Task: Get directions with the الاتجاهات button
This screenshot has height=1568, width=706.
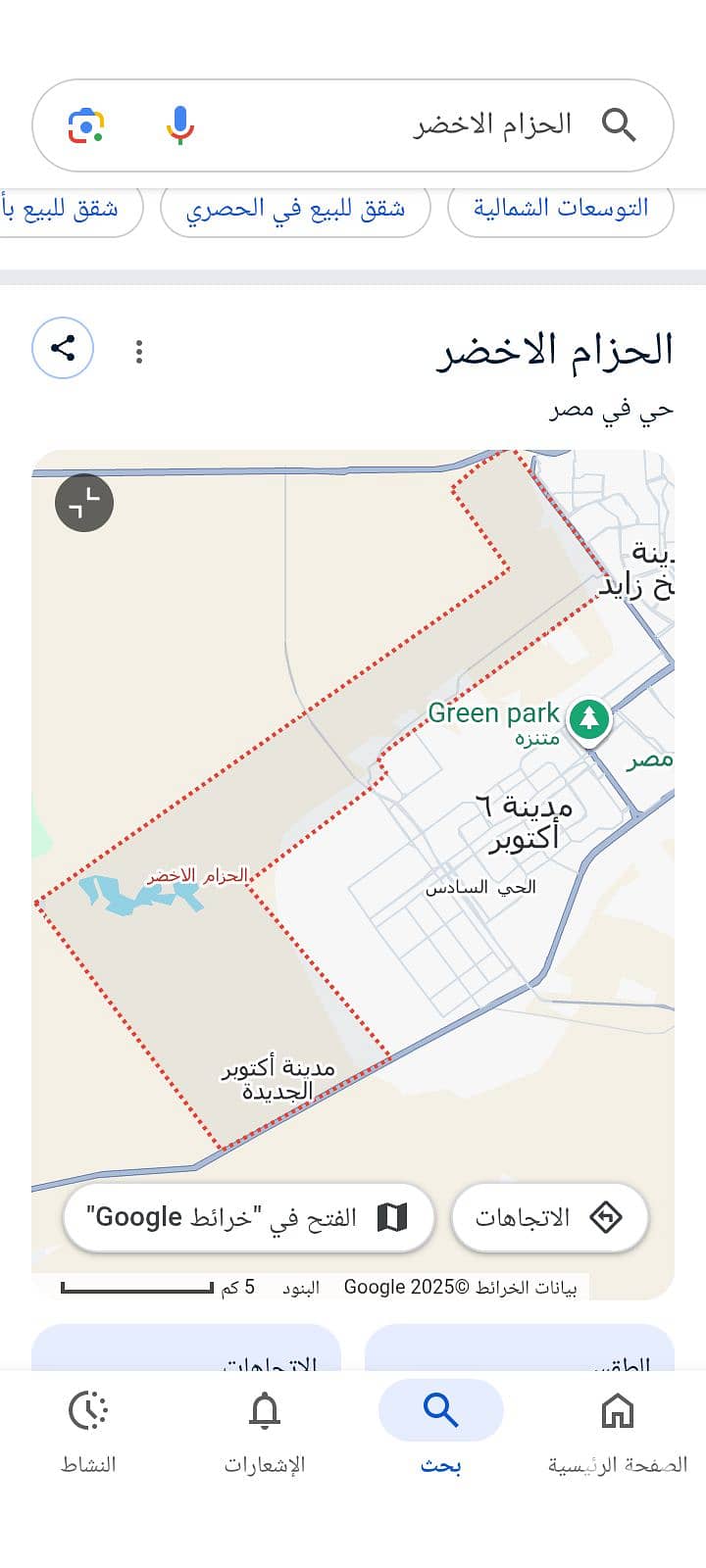Action: point(549,1218)
